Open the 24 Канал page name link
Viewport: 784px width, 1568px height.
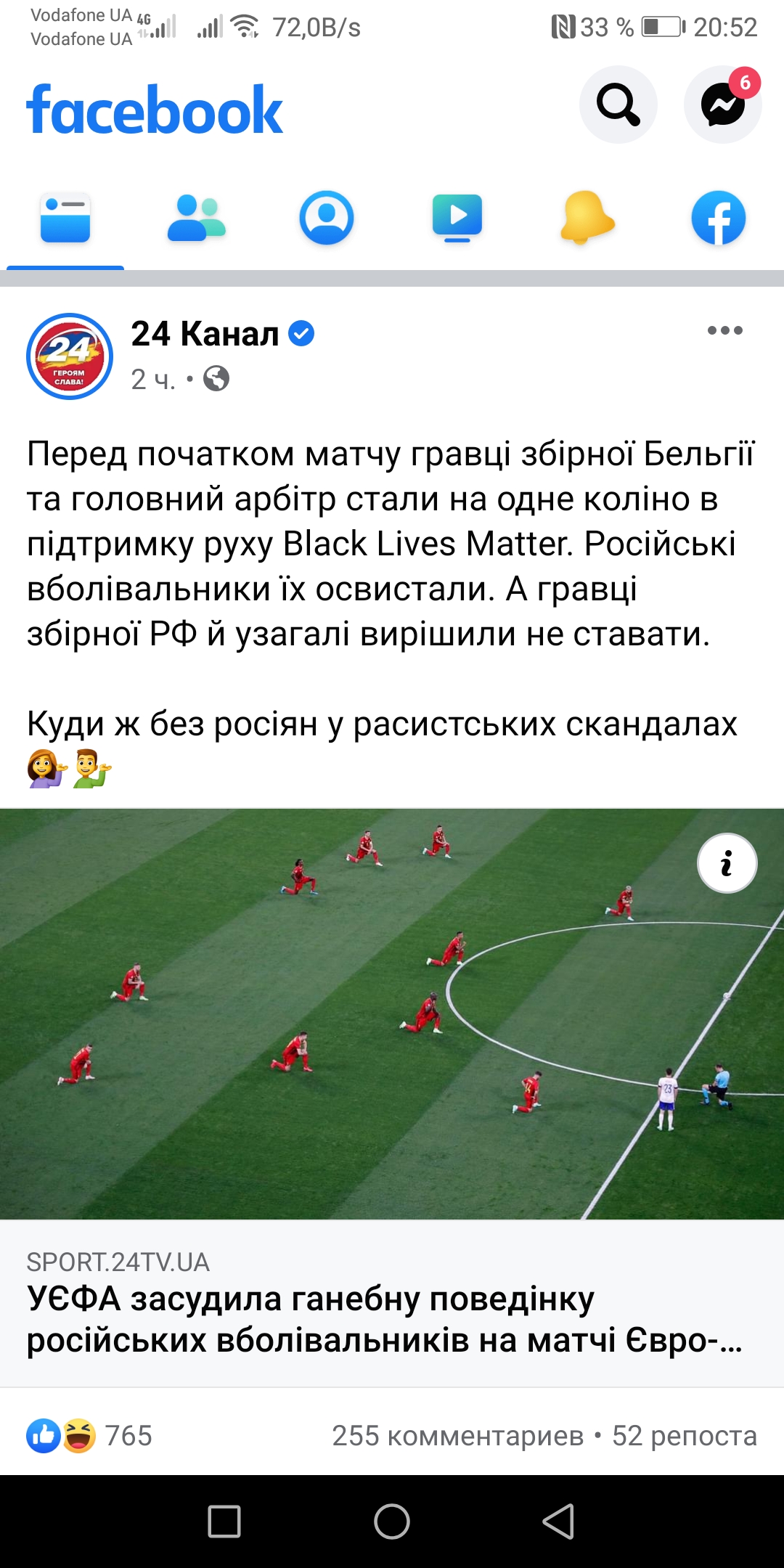click(x=205, y=334)
